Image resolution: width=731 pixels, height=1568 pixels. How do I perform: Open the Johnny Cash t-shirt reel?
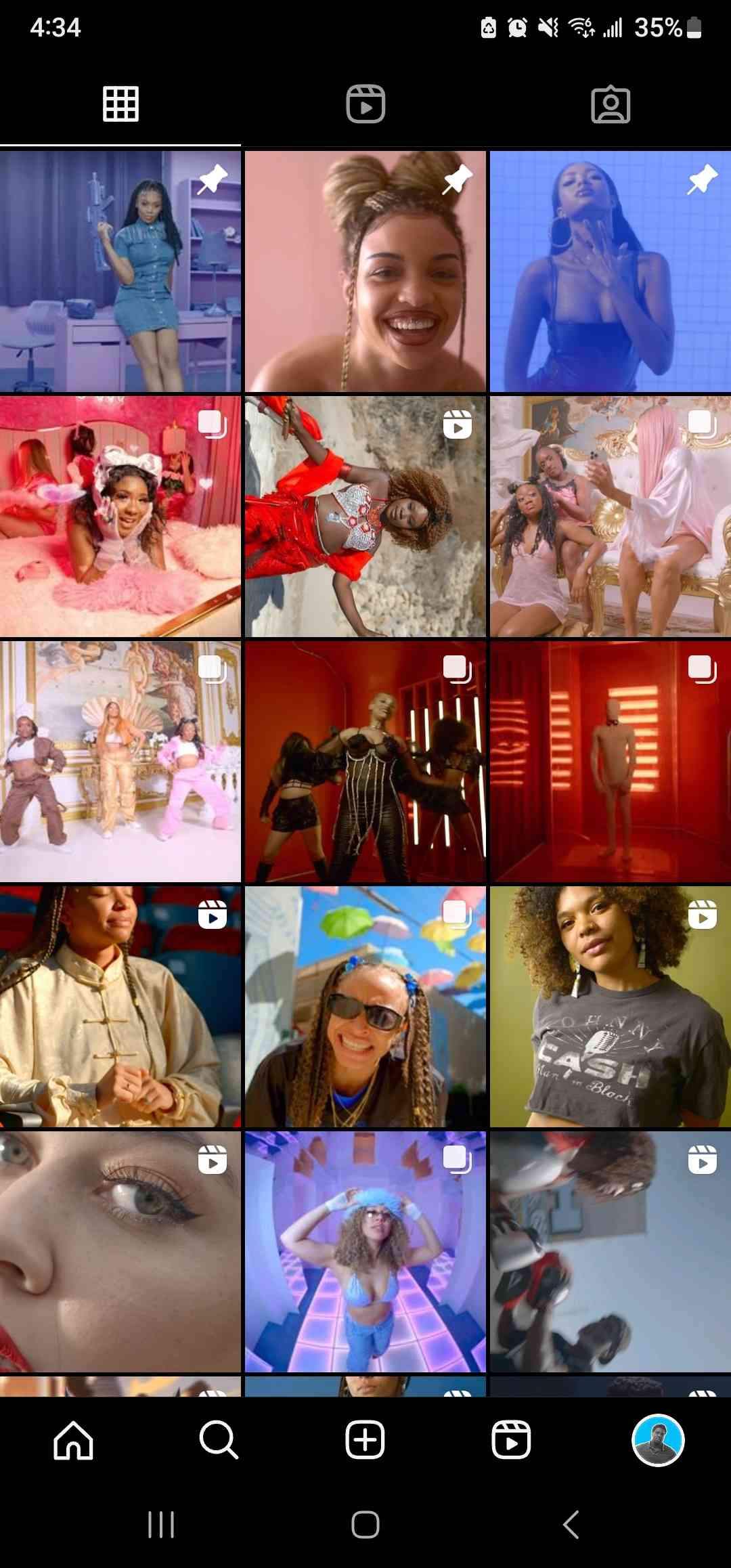click(611, 1007)
